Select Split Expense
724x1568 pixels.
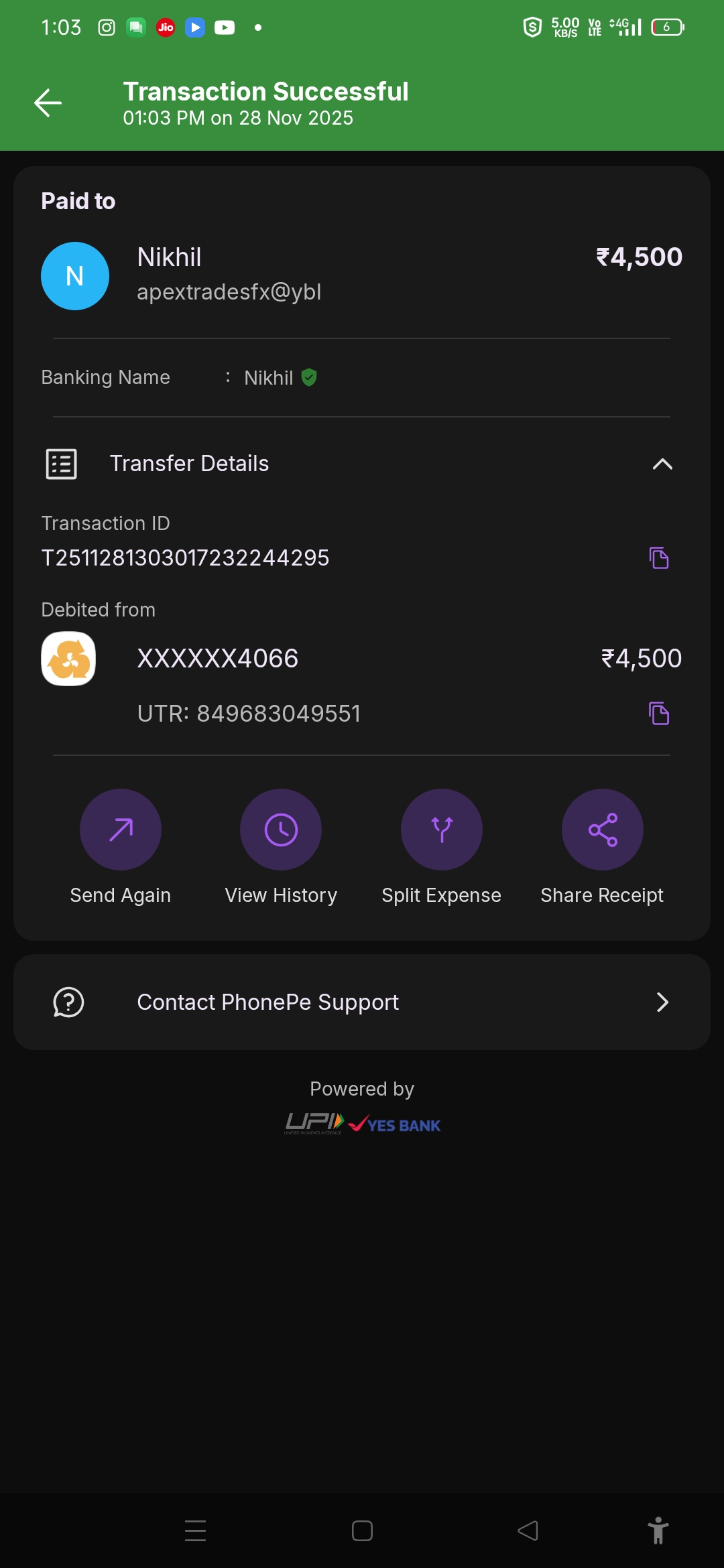coord(441,830)
